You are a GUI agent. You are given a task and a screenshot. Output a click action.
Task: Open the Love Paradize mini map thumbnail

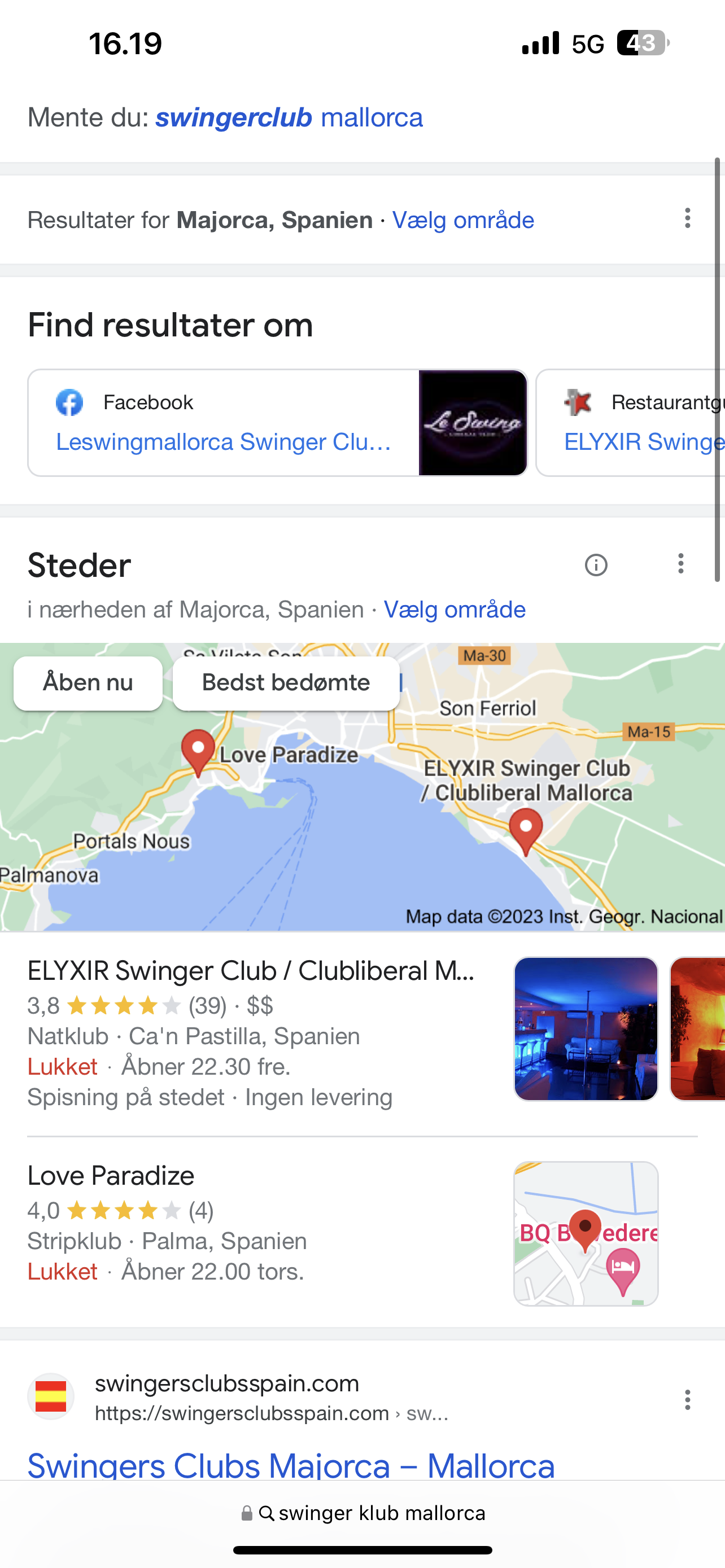tap(586, 1233)
